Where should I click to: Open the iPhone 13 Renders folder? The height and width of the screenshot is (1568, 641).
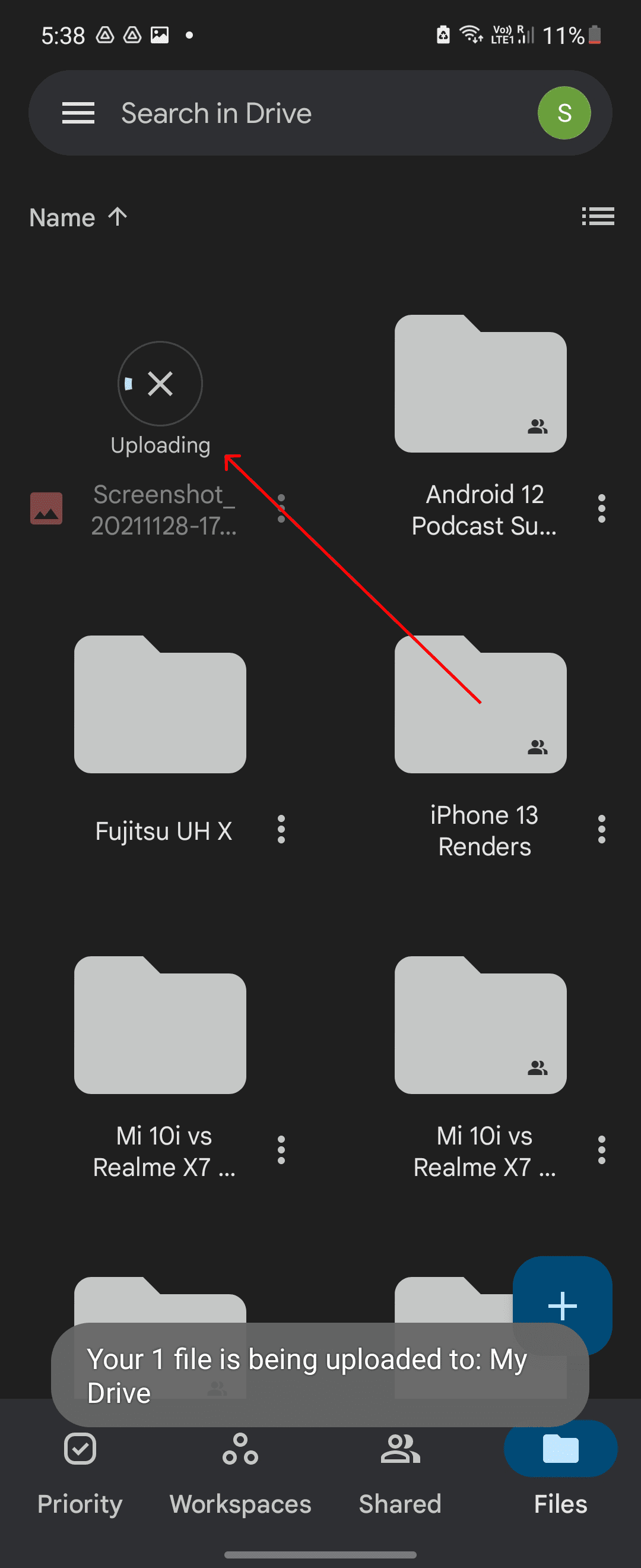click(x=480, y=704)
